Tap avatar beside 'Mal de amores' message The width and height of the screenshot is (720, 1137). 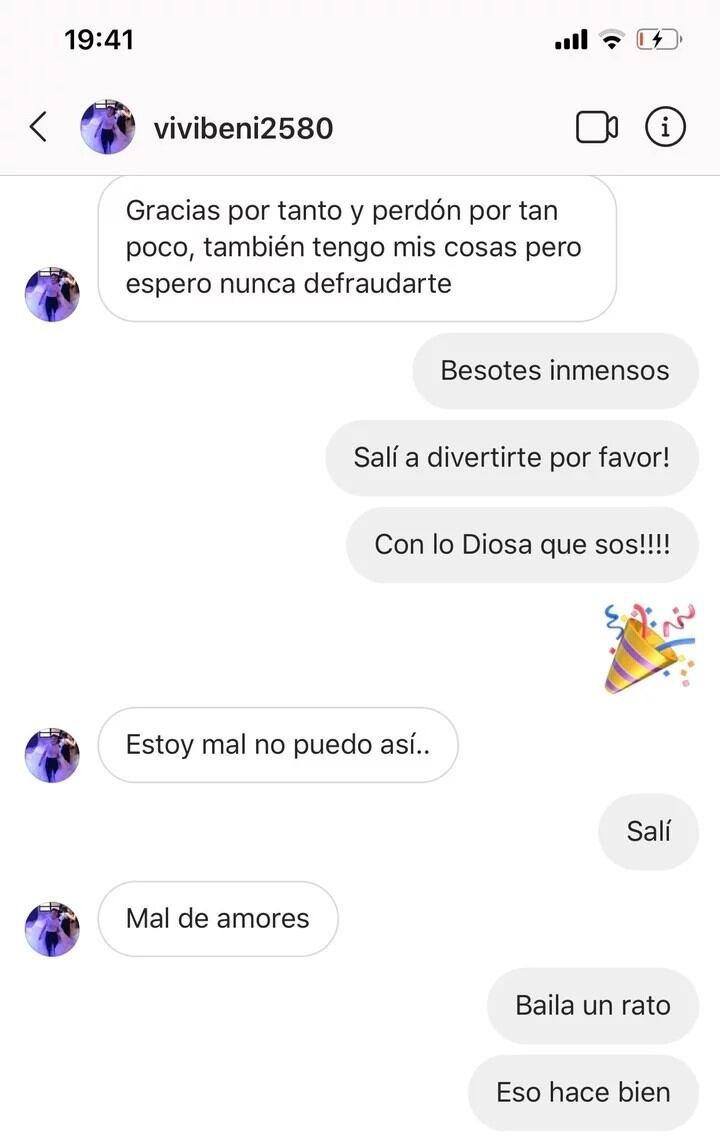(x=52, y=929)
